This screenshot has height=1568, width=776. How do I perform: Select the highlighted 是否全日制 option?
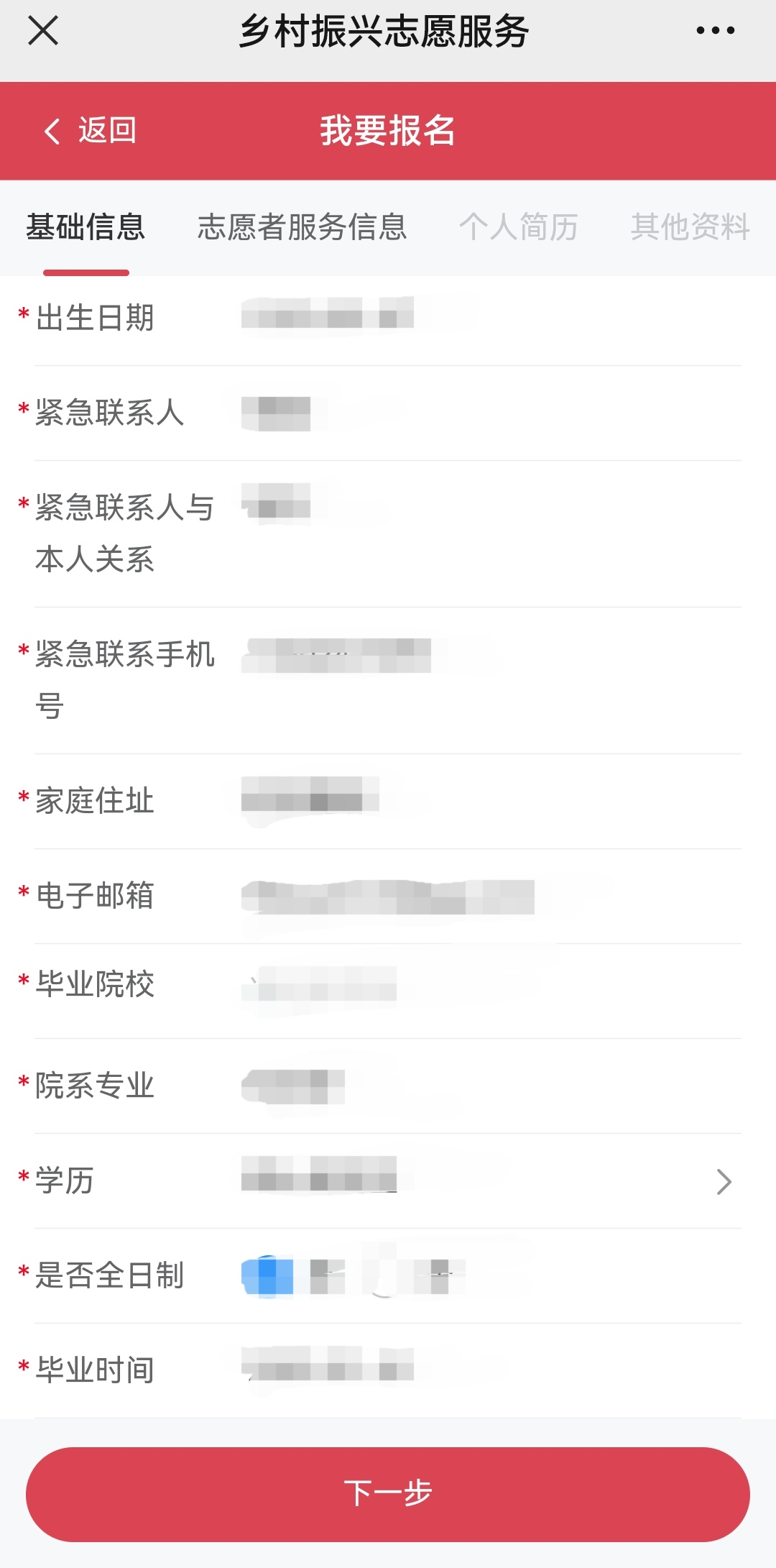268,1276
